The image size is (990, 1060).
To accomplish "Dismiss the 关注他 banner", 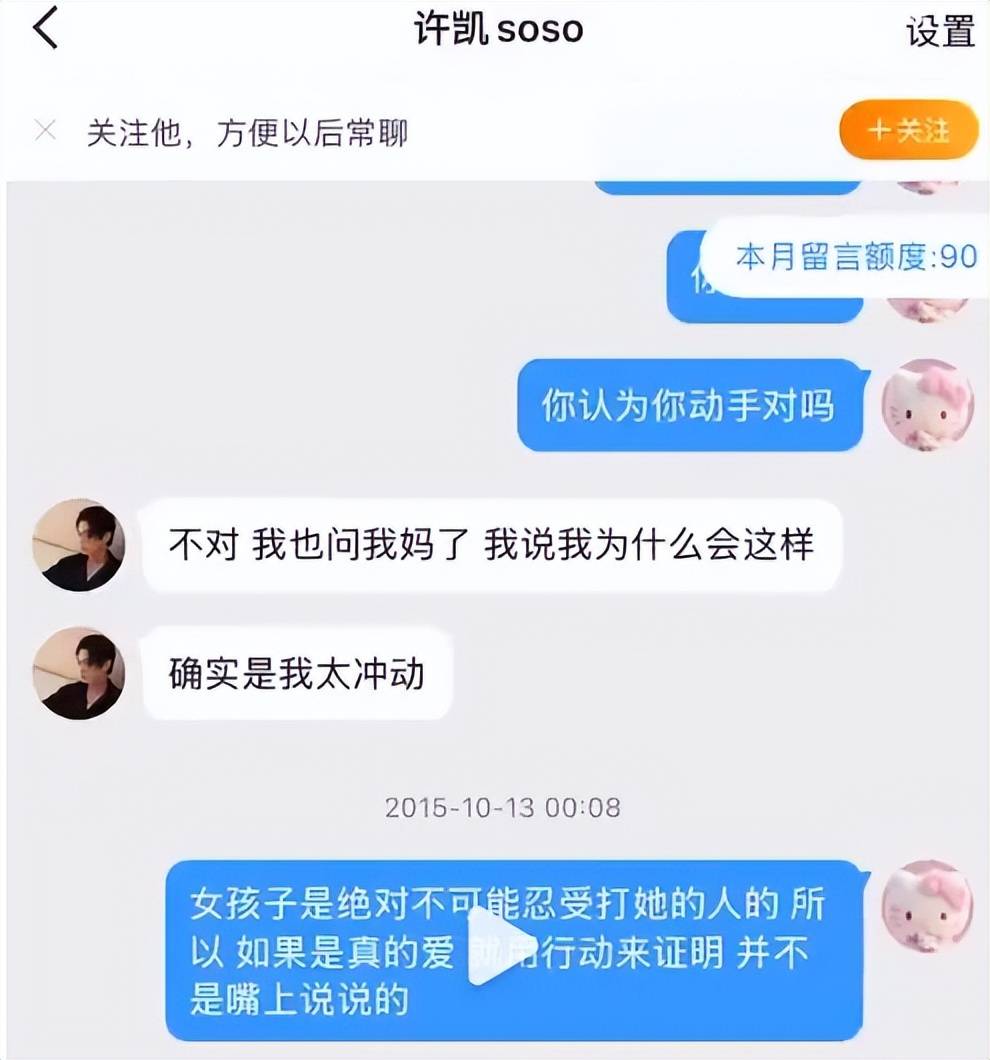I will [45, 130].
